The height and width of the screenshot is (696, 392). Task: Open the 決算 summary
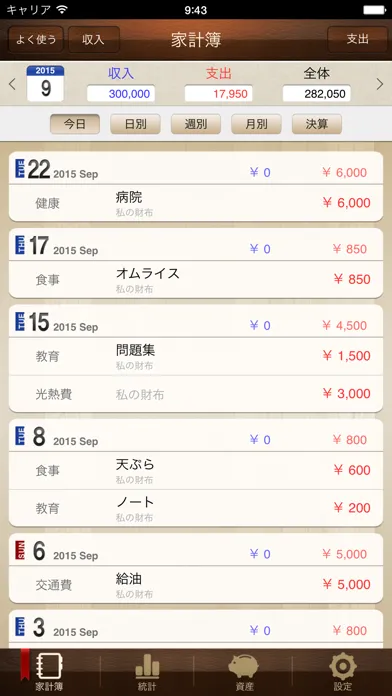point(317,124)
